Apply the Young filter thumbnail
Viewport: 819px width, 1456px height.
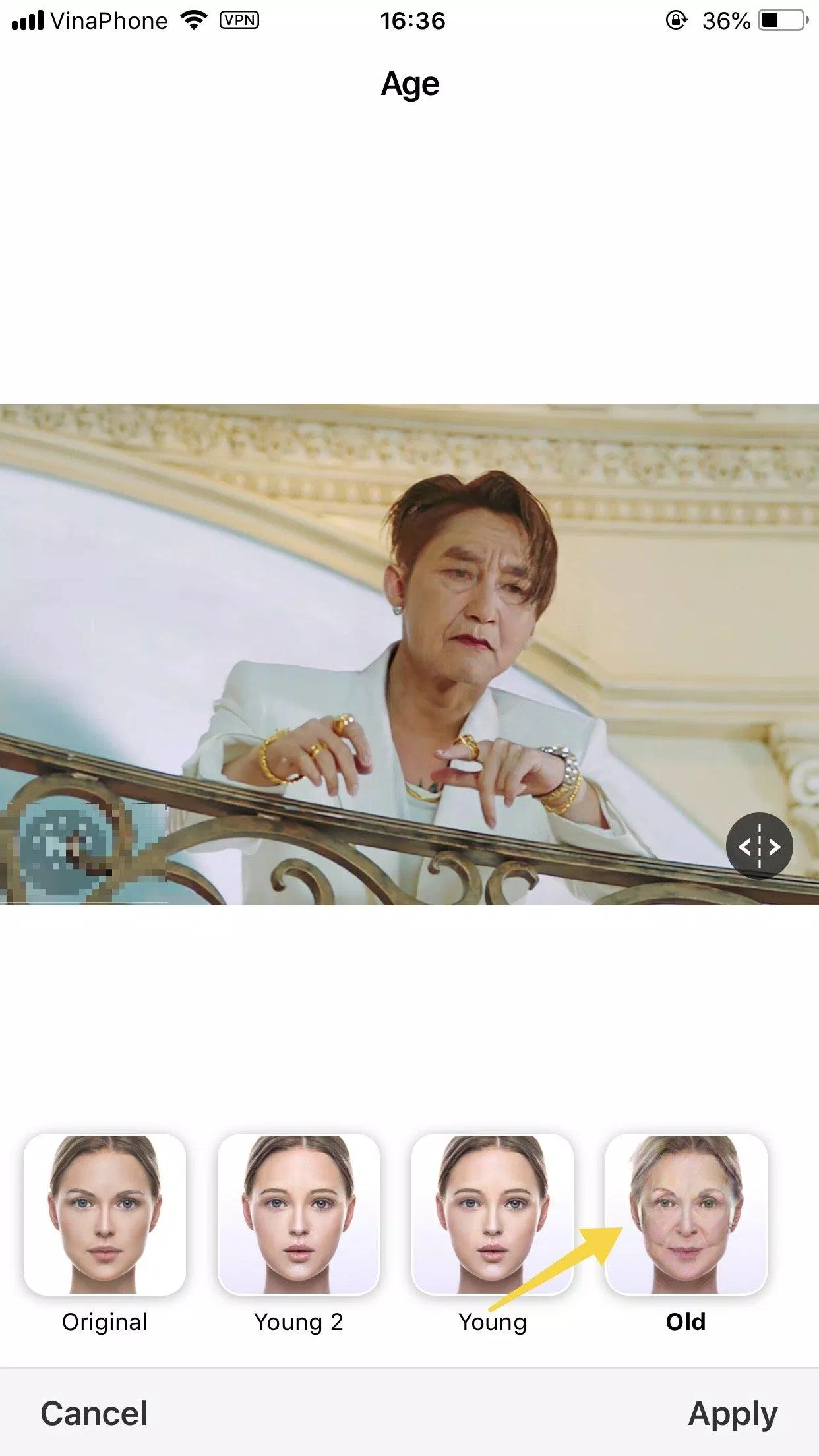click(x=493, y=1215)
